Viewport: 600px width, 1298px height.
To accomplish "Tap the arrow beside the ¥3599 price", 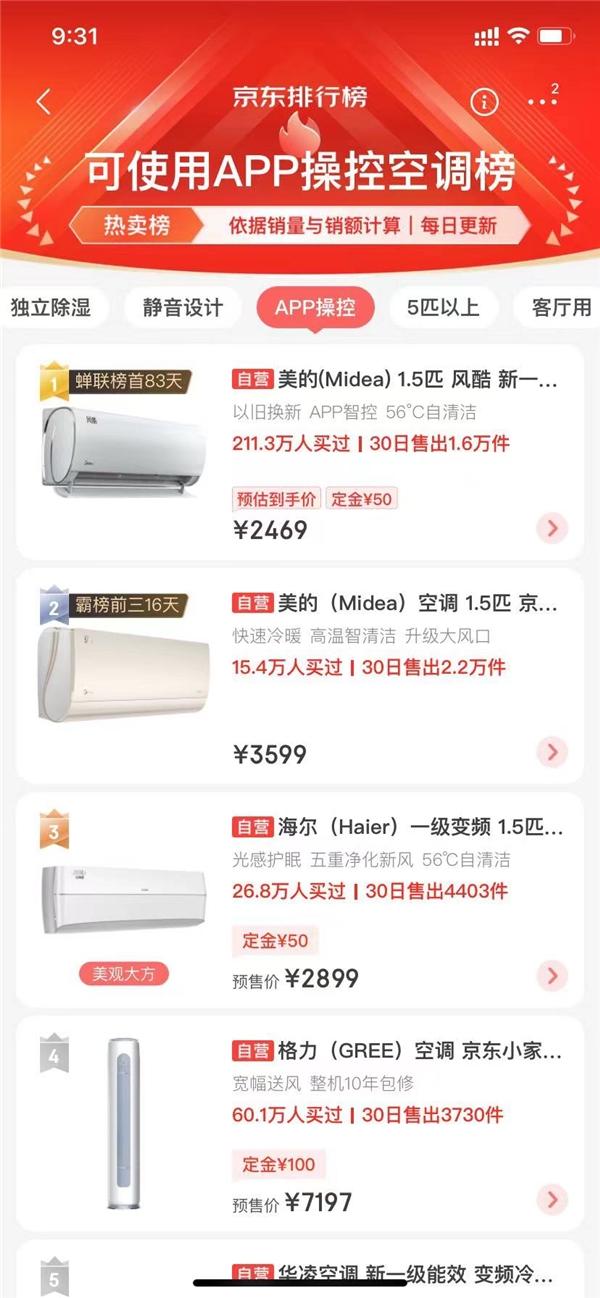I will coord(552,752).
